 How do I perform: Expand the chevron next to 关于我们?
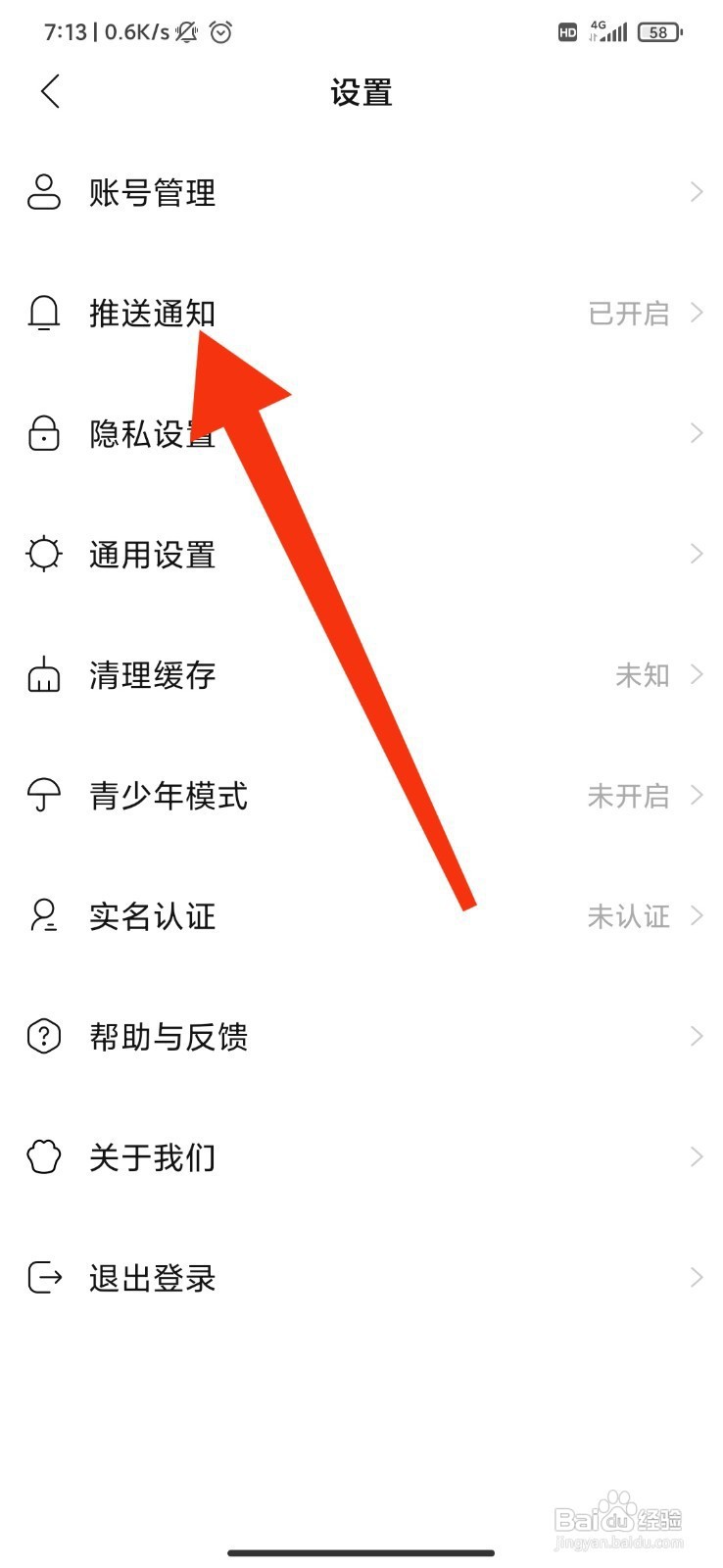tap(698, 1157)
